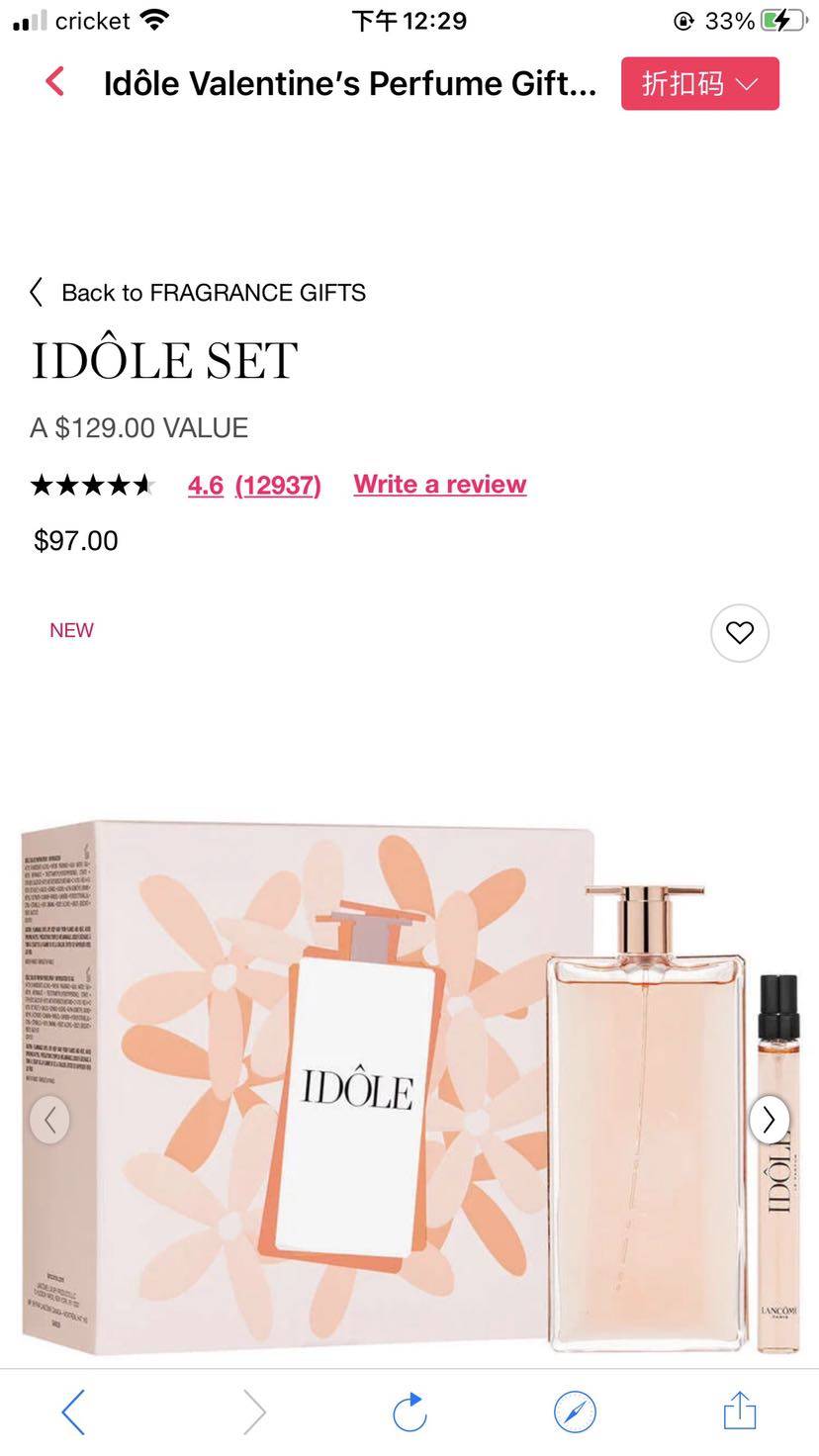Open page in Safari compass
This screenshot has width=819, height=1456.
coord(575,1411)
